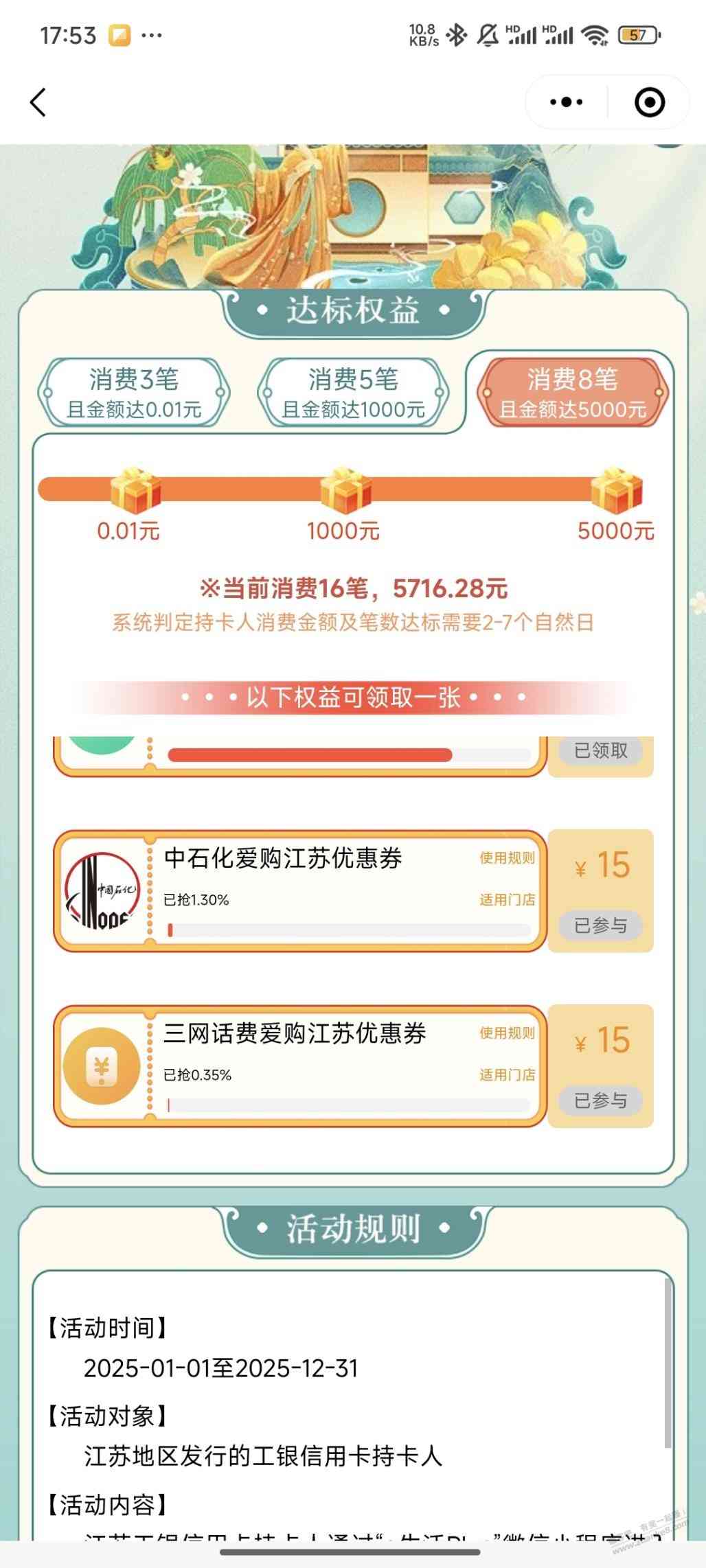Image resolution: width=706 pixels, height=1568 pixels.
Task: Close the mini program via the circle button
Action: tap(649, 103)
